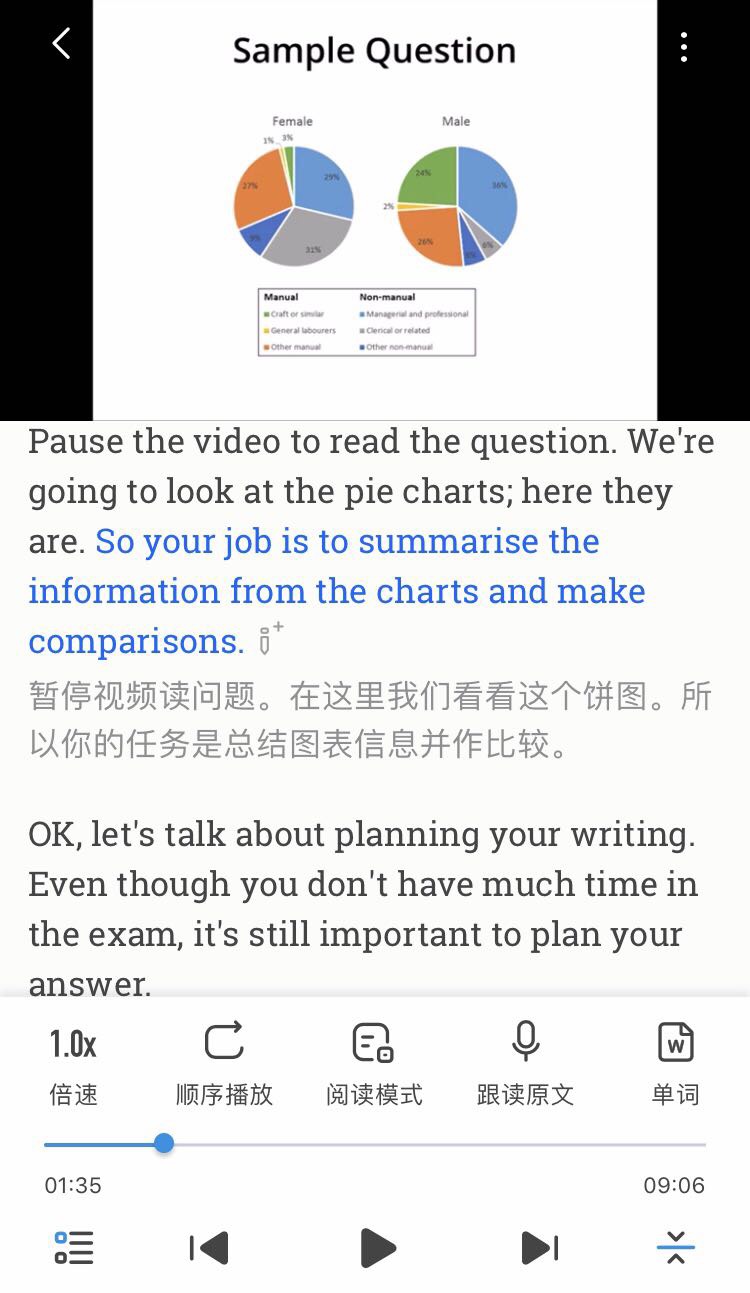This screenshot has height=1293, width=750.
Task: Start 跟读原文 read-along with microphone
Action: click(x=525, y=1064)
